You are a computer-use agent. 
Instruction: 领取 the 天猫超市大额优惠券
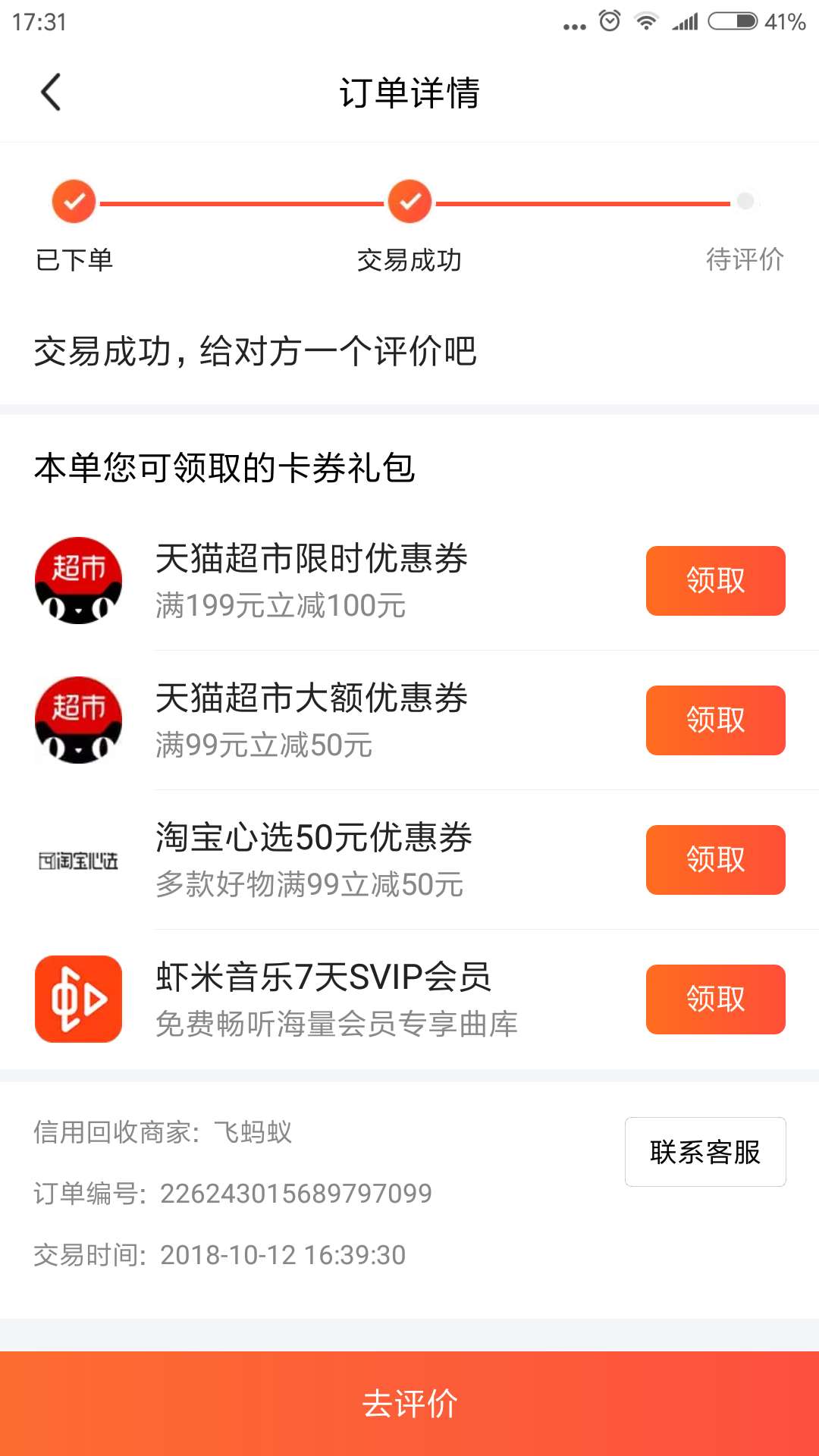[x=715, y=720]
